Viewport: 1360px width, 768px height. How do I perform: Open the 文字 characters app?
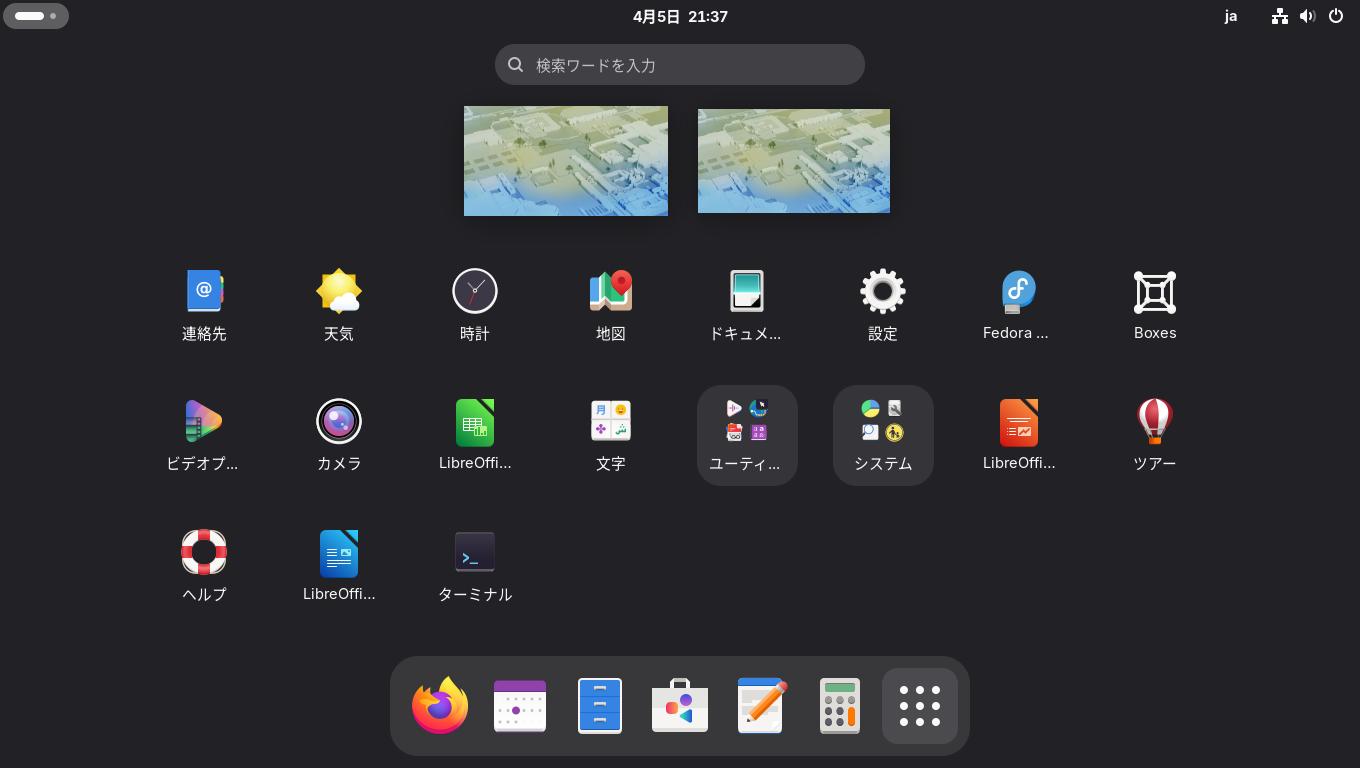pos(611,422)
